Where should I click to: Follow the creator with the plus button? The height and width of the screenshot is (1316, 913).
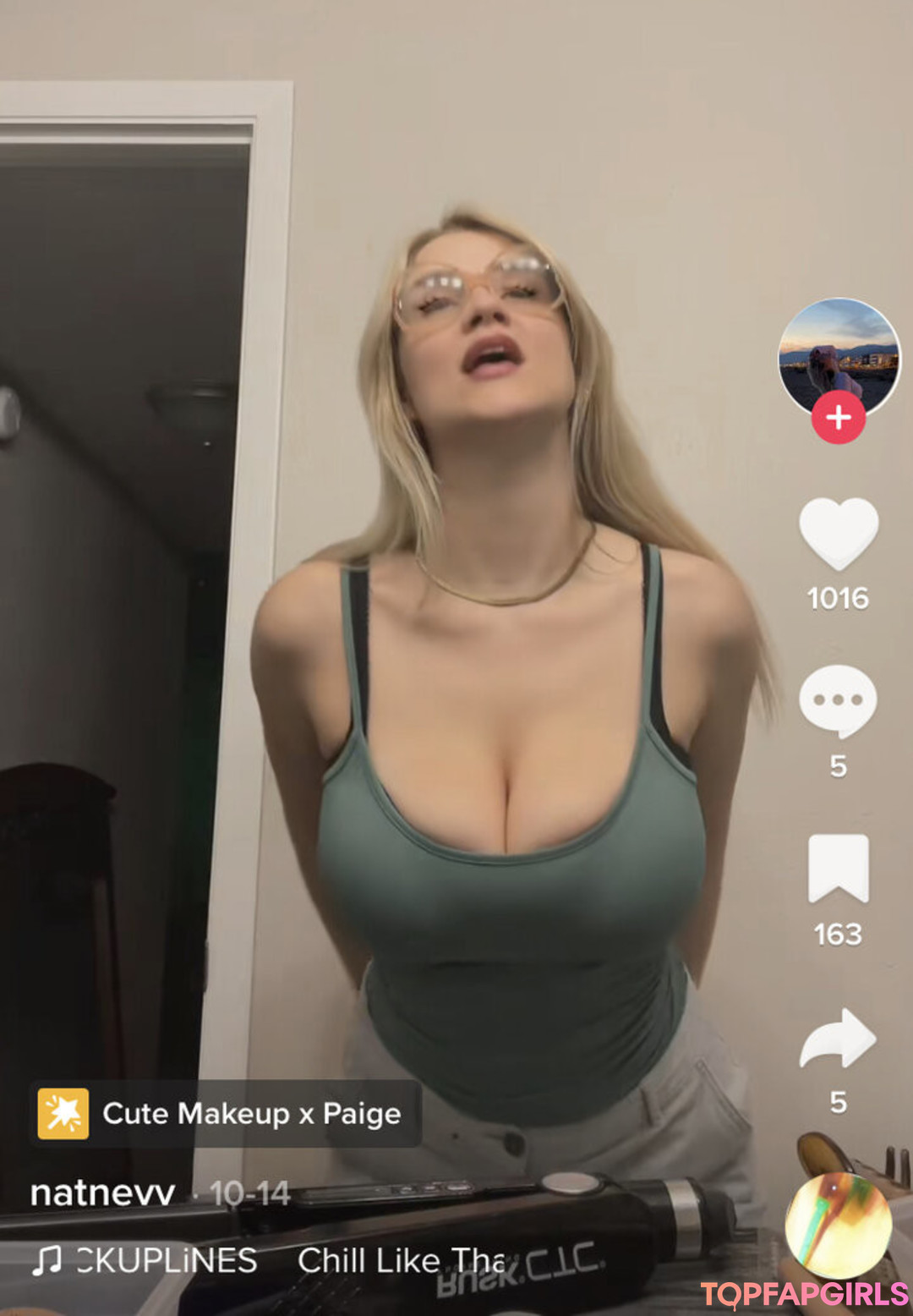[x=838, y=418]
